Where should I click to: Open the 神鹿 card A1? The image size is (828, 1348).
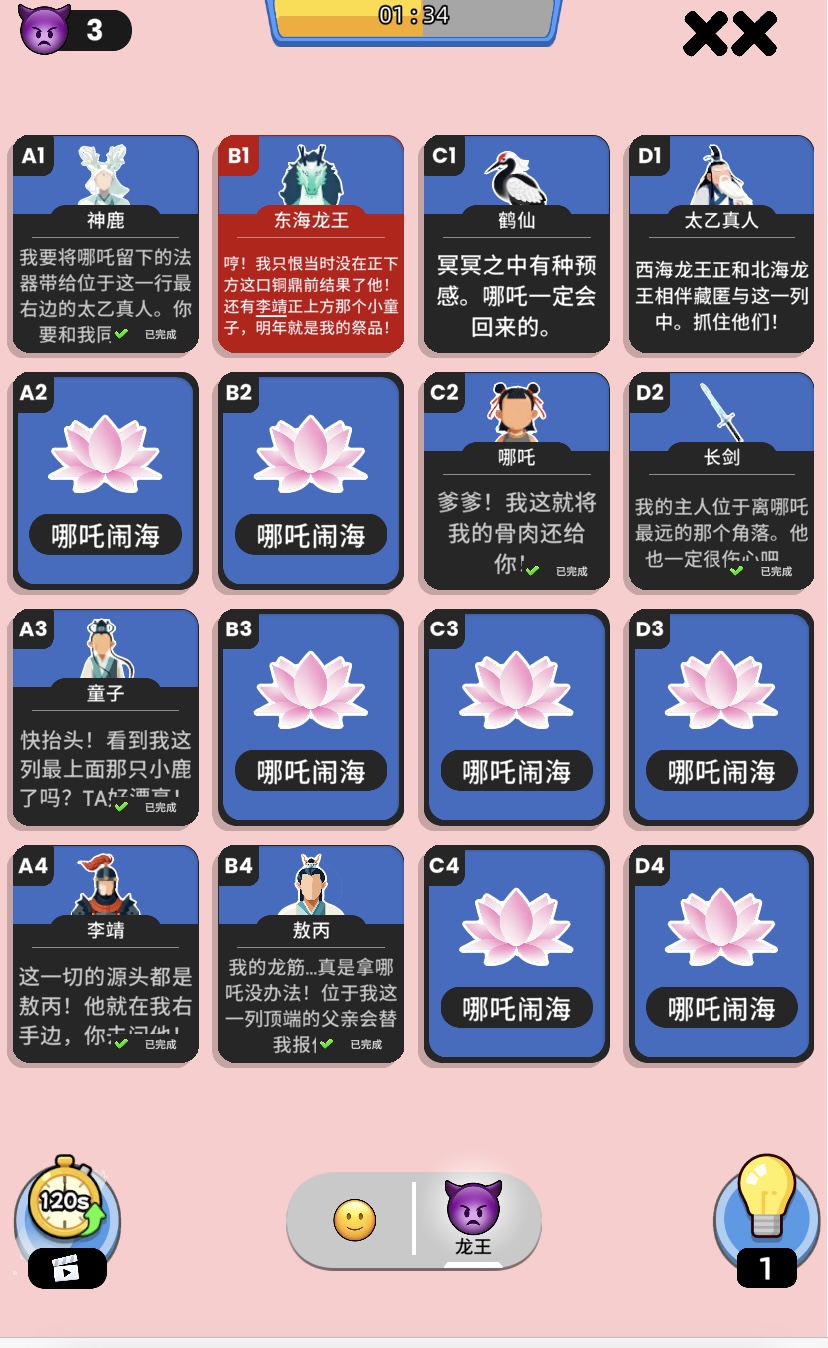105,245
